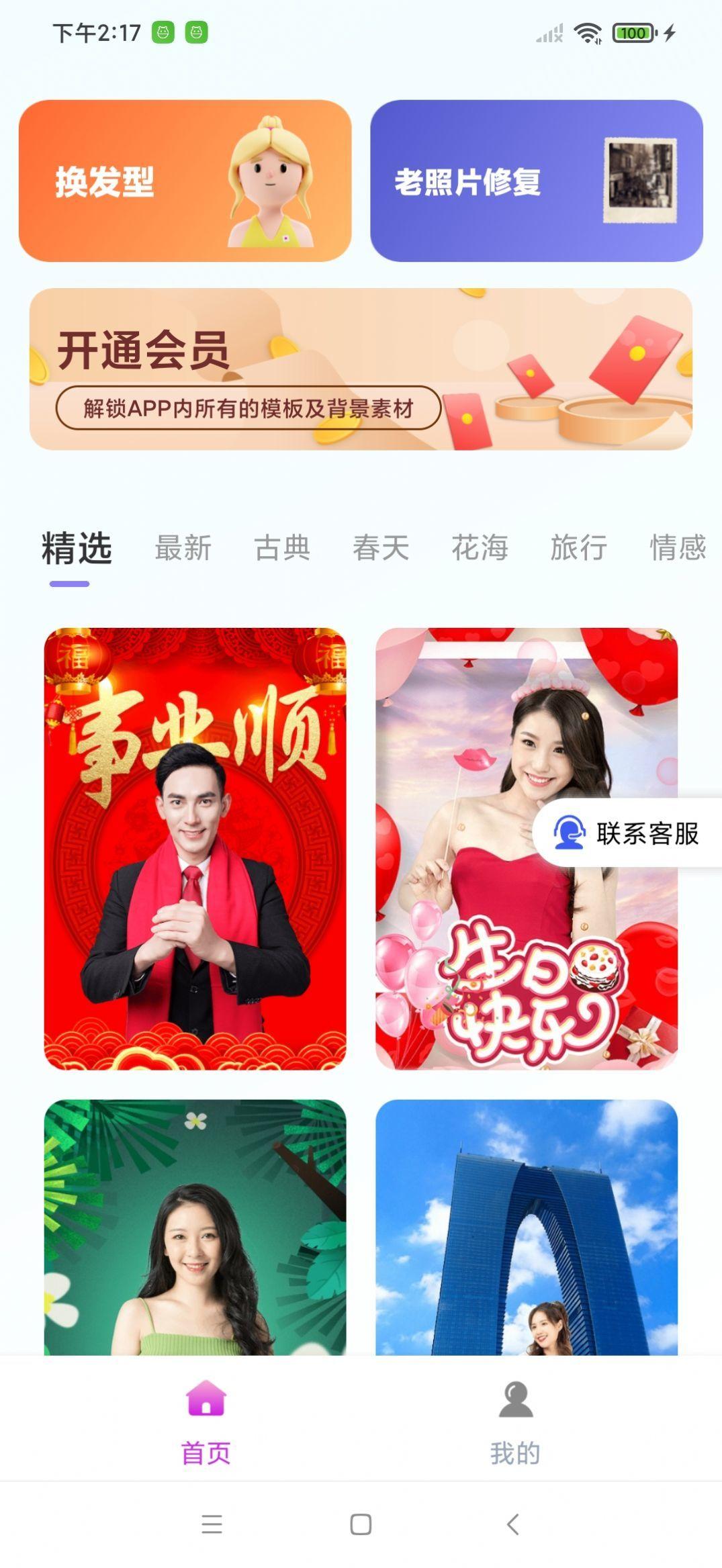This screenshot has width=722, height=1568.
Task: Switch to the 古典 category tab
Action: coord(283,547)
